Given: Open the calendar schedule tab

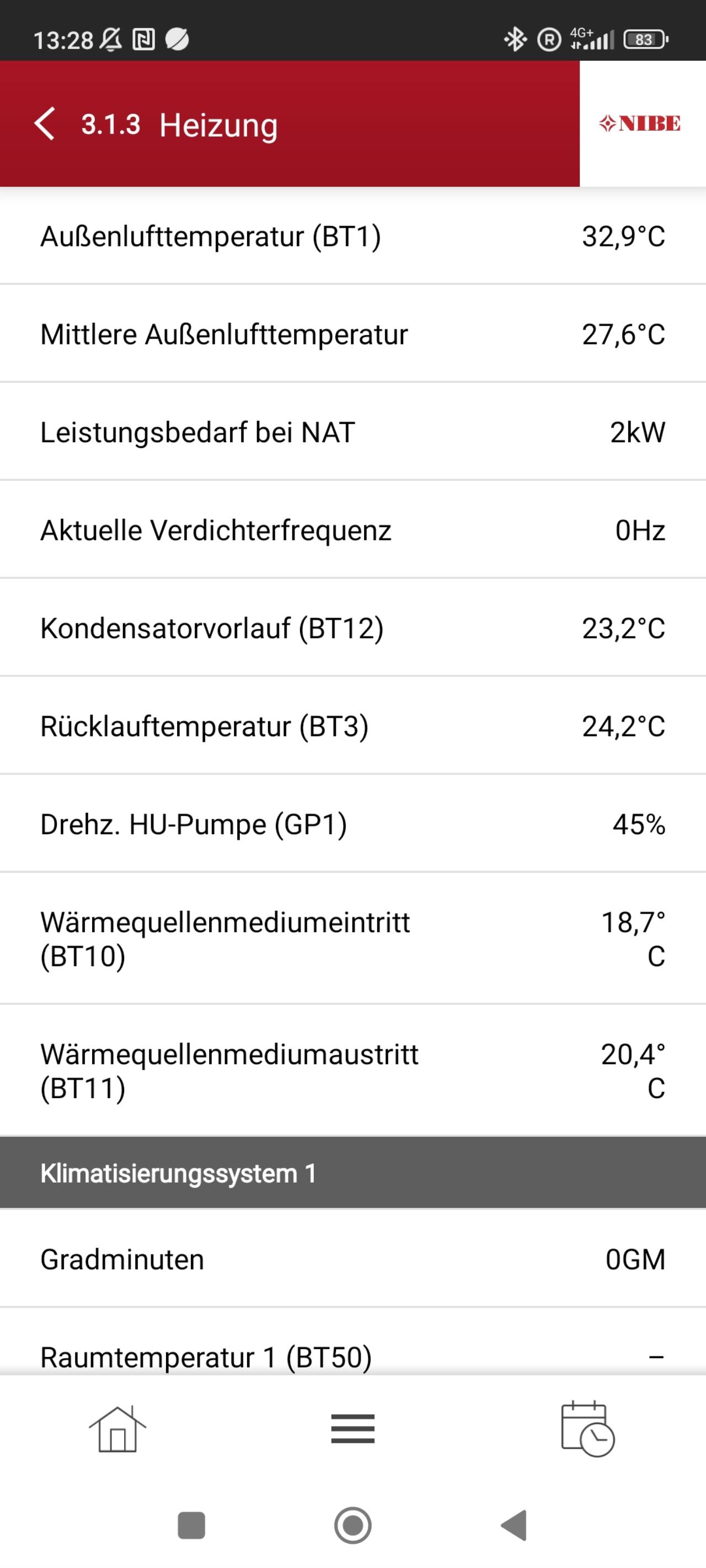Looking at the screenshot, I should tap(587, 1429).
